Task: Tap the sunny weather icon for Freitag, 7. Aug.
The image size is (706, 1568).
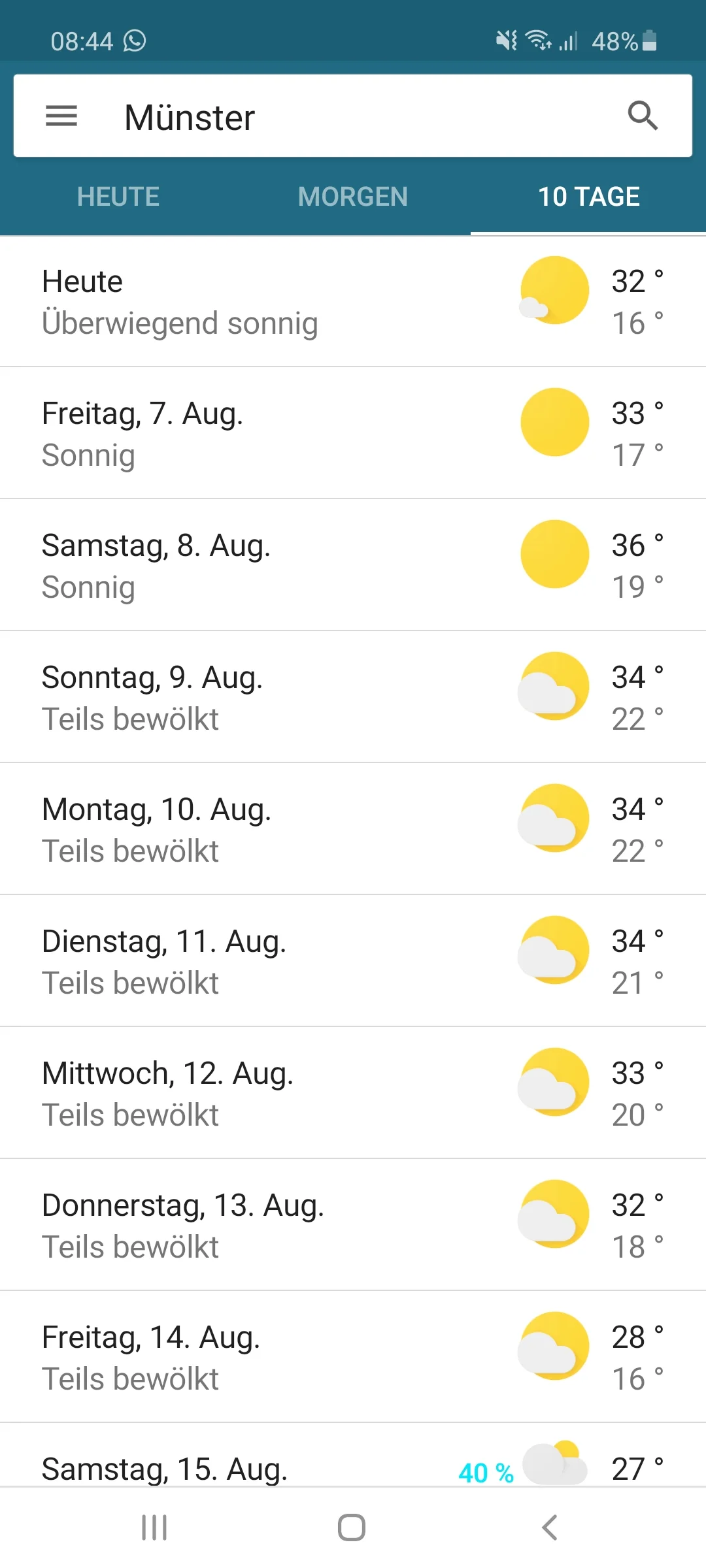Action: click(x=554, y=422)
